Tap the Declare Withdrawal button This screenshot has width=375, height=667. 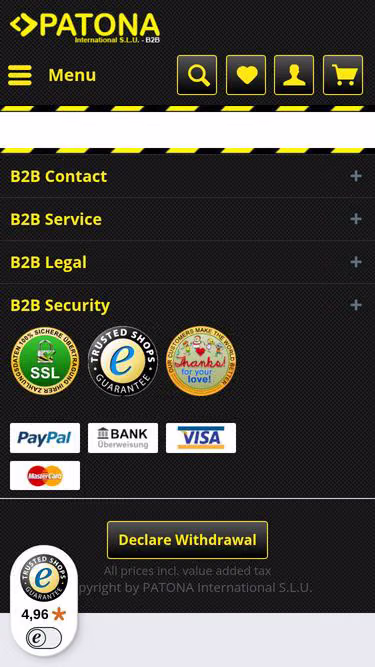click(x=188, y=540)
